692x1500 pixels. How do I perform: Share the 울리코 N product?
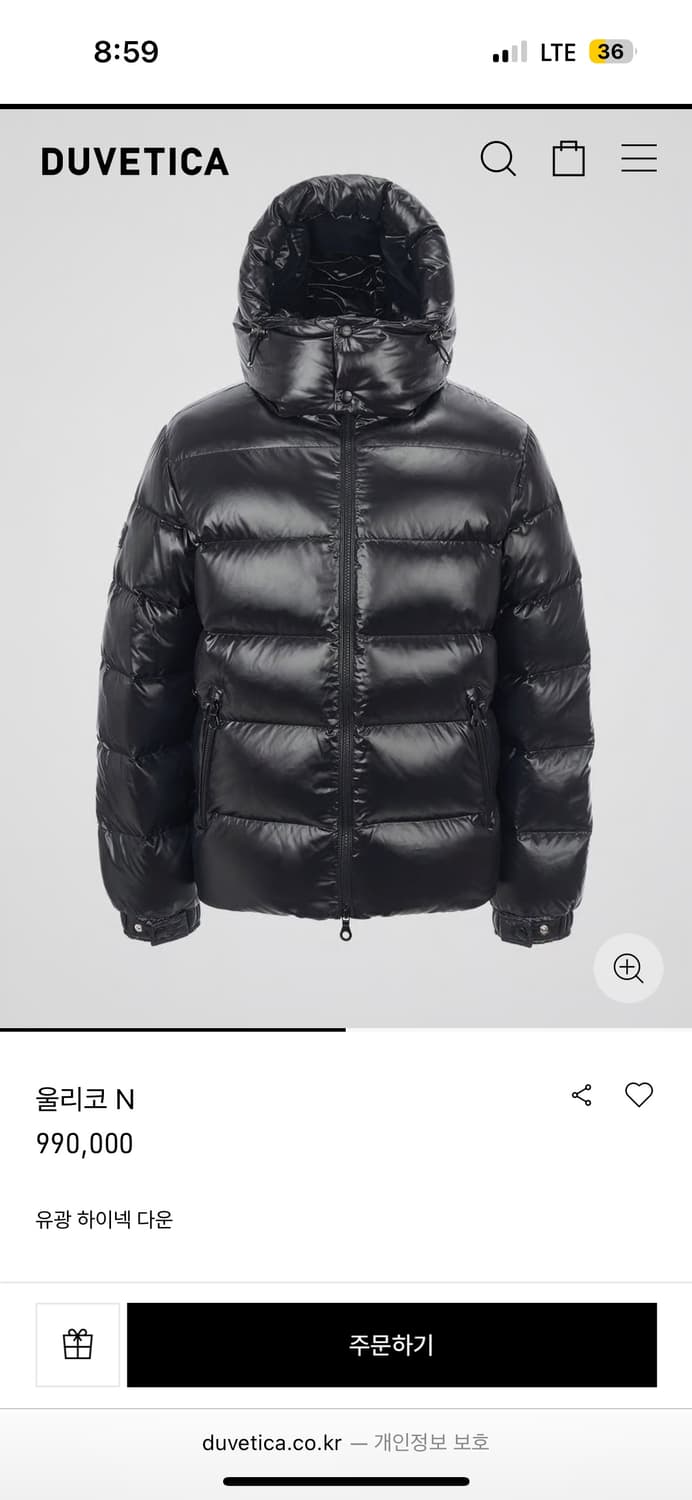(582, 1095)
